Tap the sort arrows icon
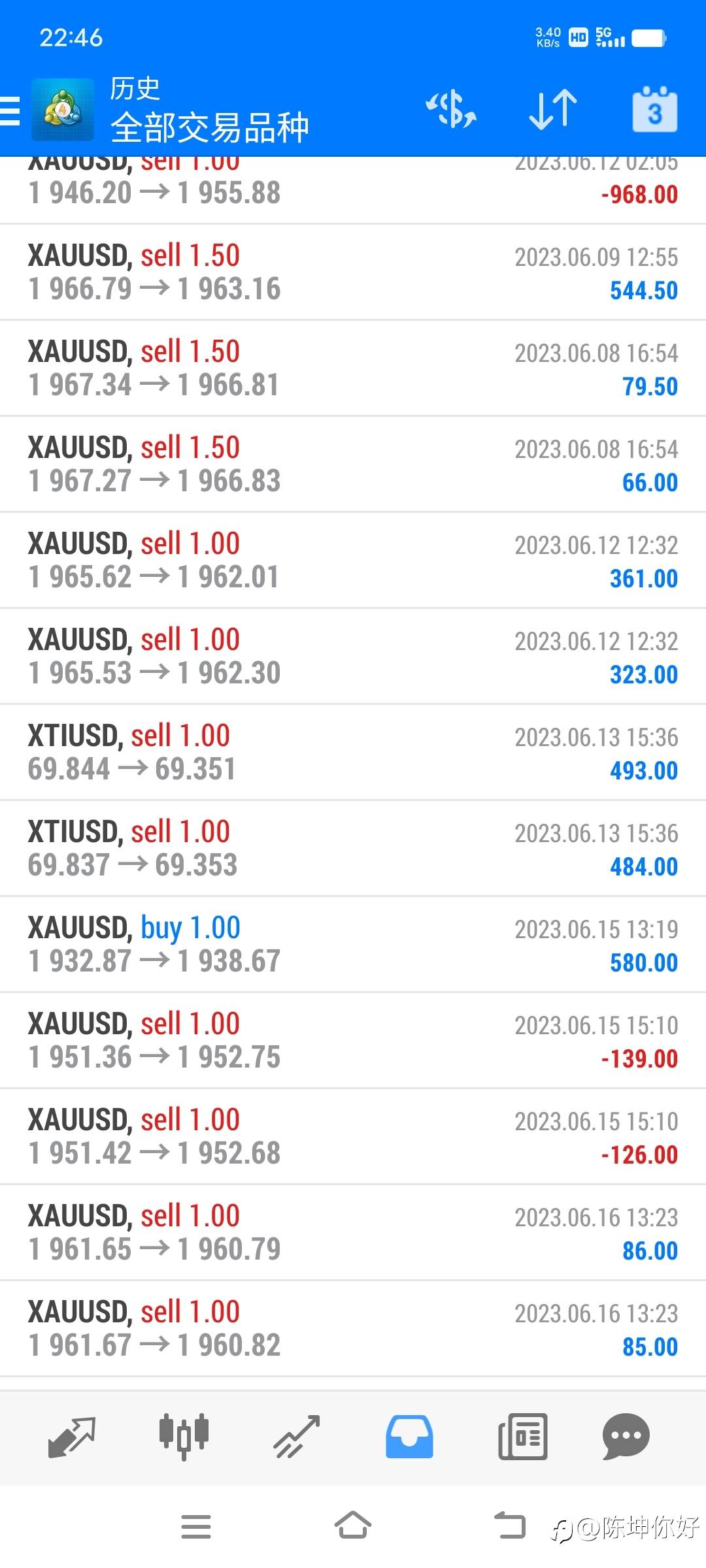 553,109
